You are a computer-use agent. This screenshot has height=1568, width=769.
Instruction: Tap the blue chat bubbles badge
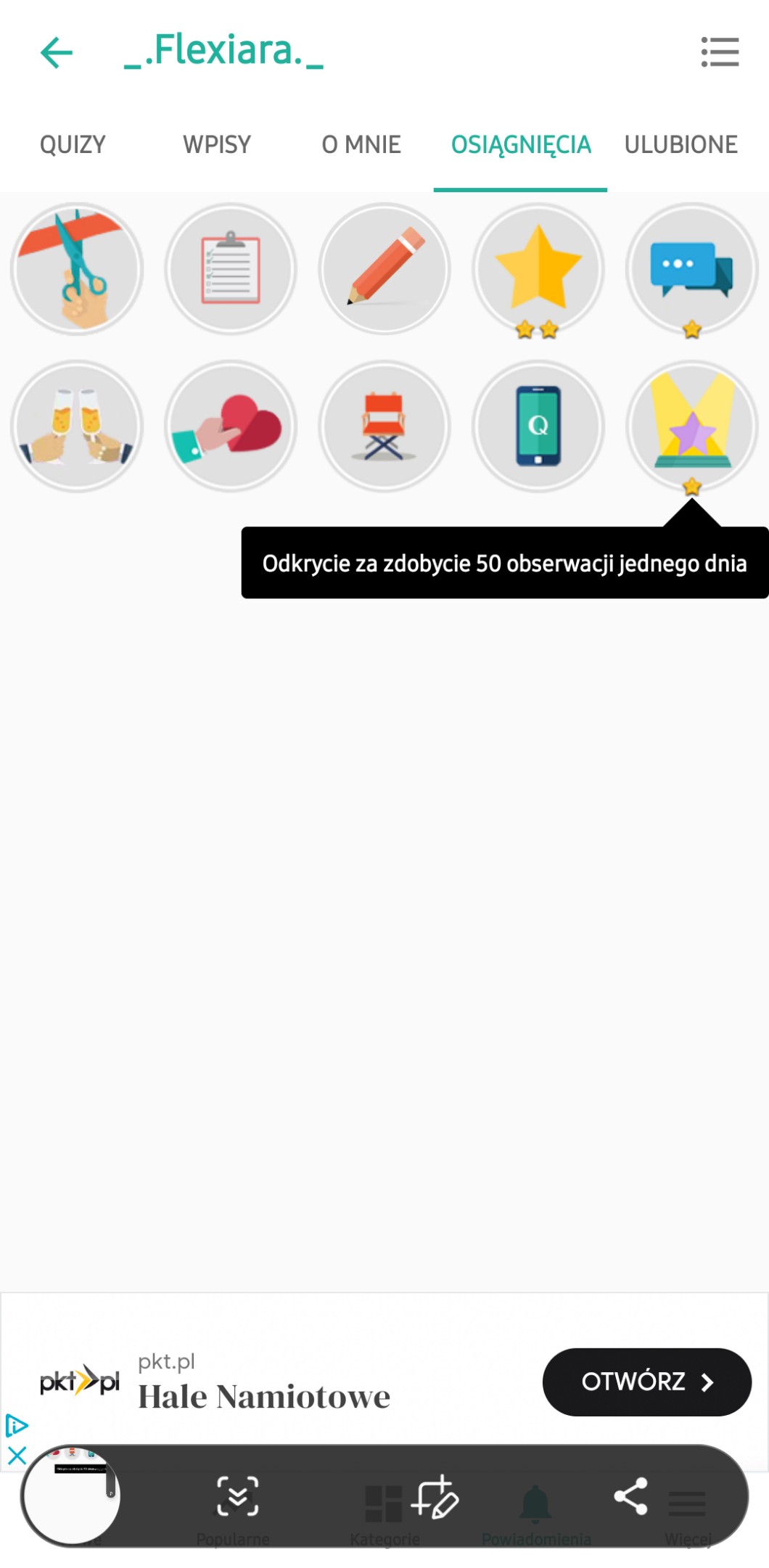(692, 269)
